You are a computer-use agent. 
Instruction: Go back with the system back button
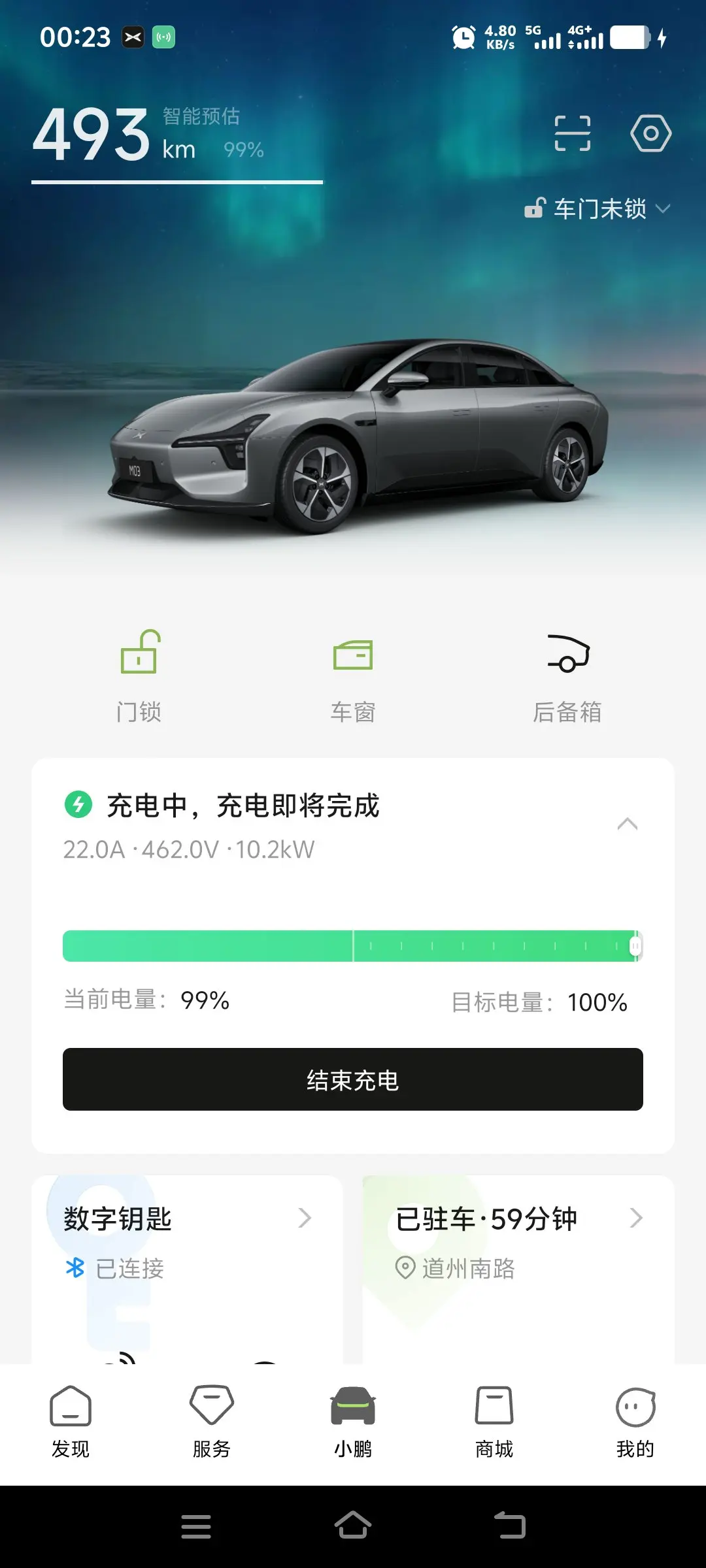[510, 1526]
